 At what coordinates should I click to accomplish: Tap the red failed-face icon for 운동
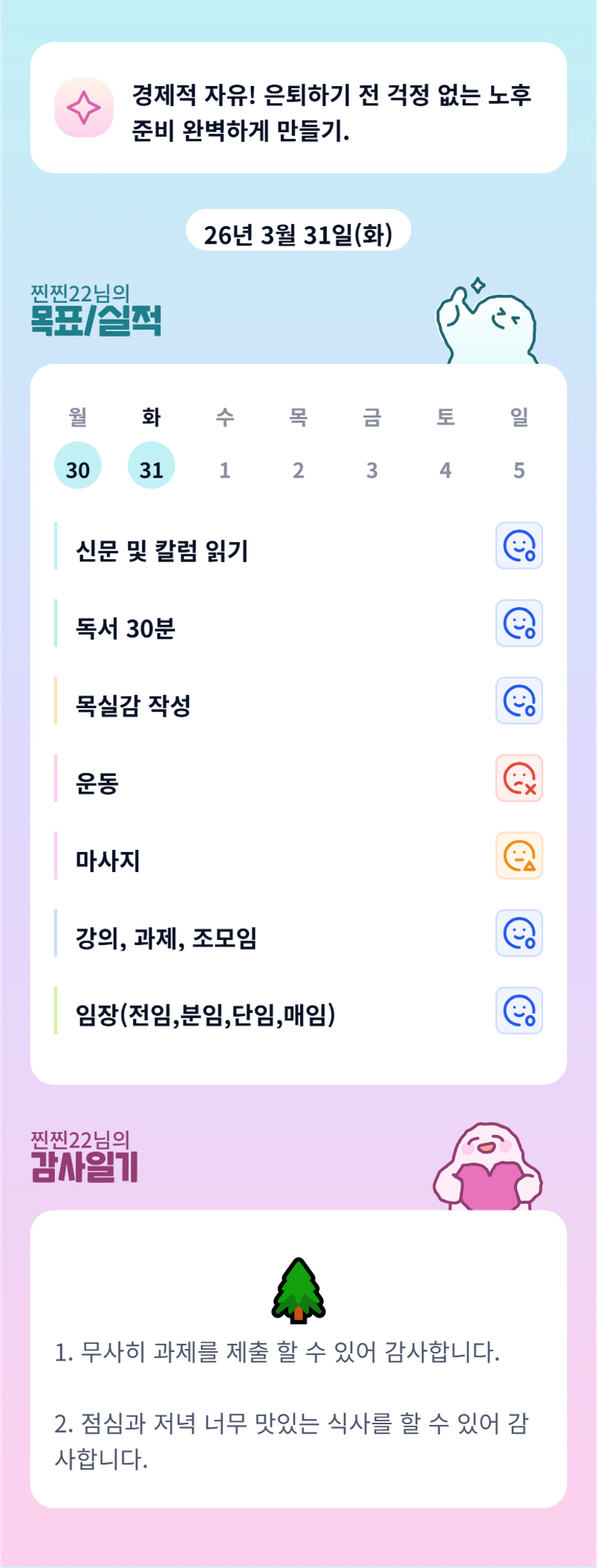pos(519,778)
